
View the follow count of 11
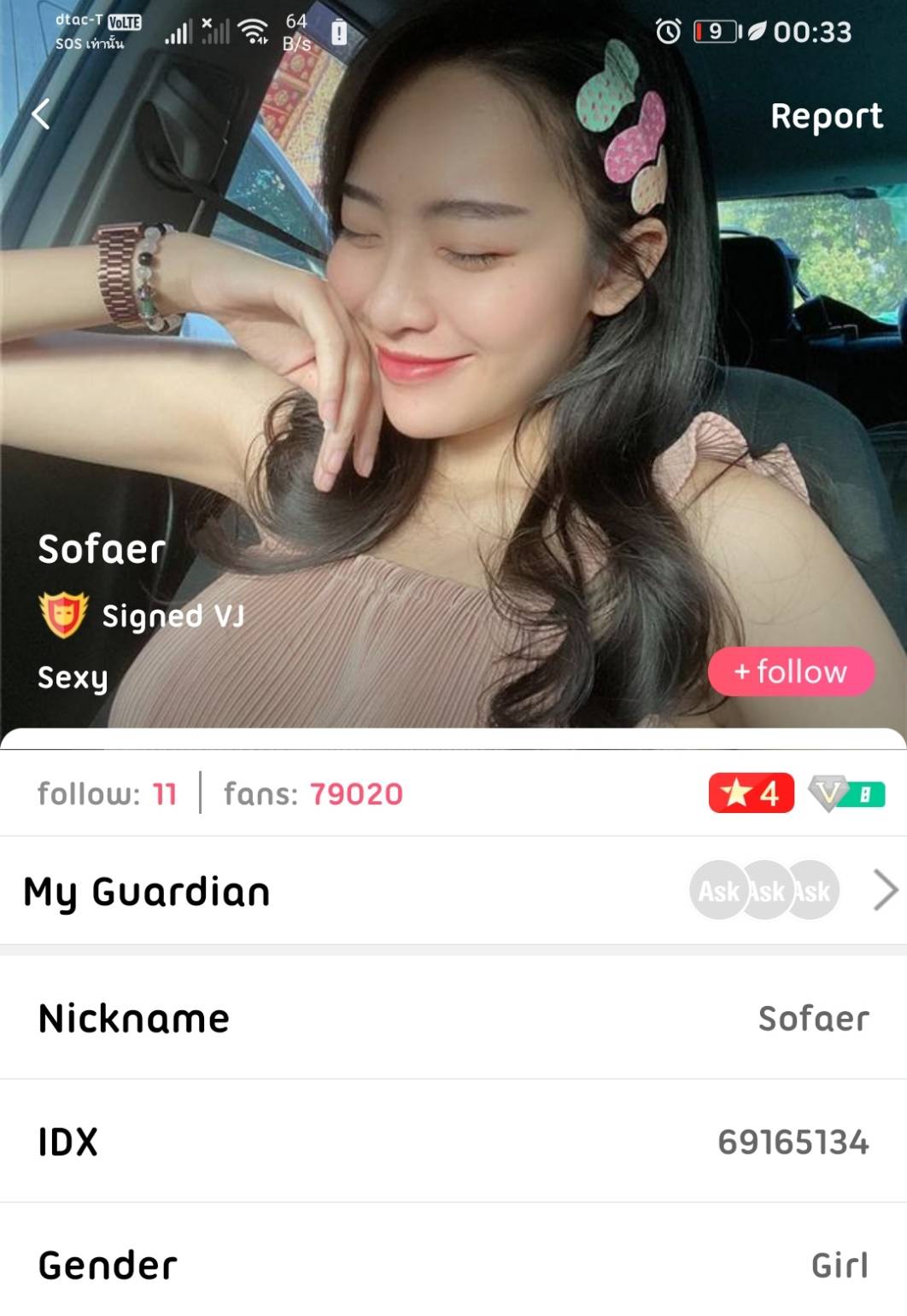coord(108,794)
